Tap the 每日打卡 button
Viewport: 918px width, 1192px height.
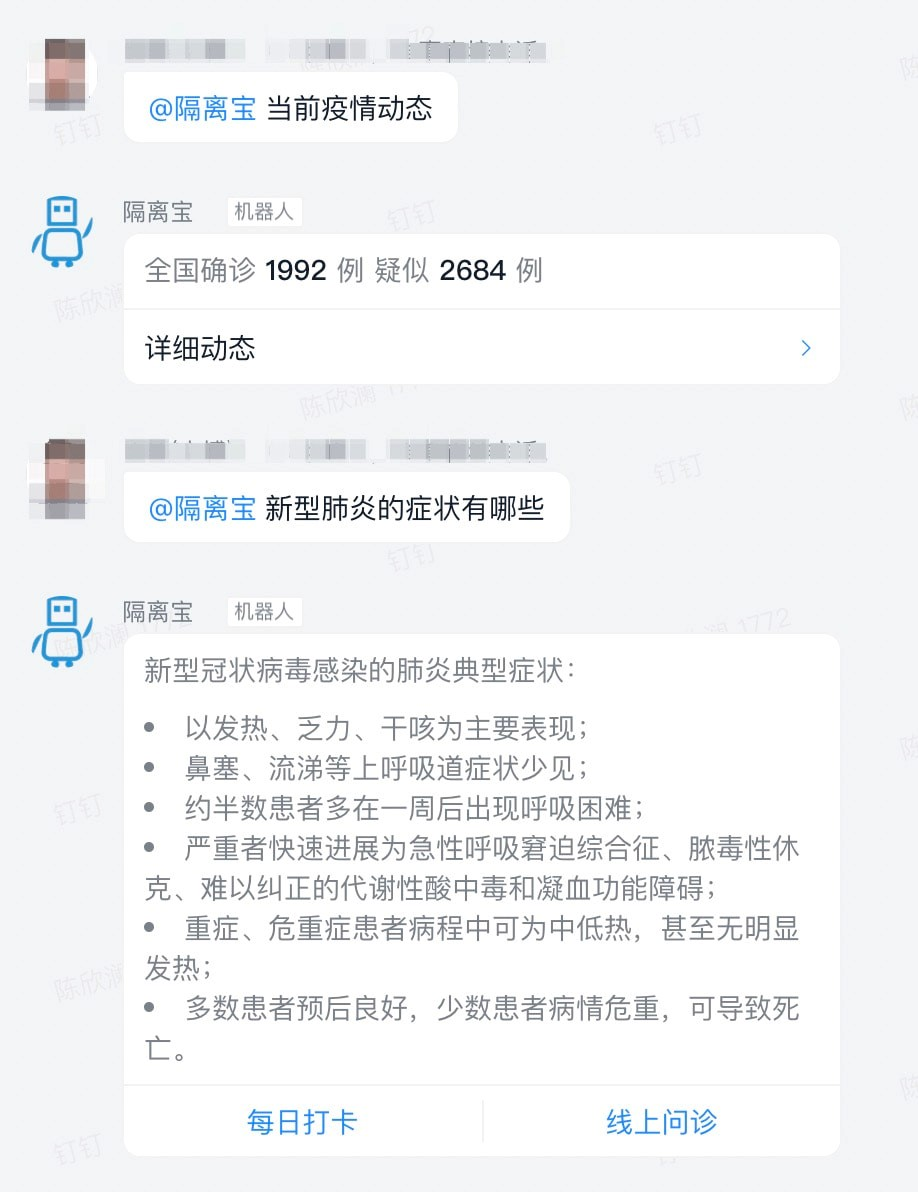tap(302, 1121)
